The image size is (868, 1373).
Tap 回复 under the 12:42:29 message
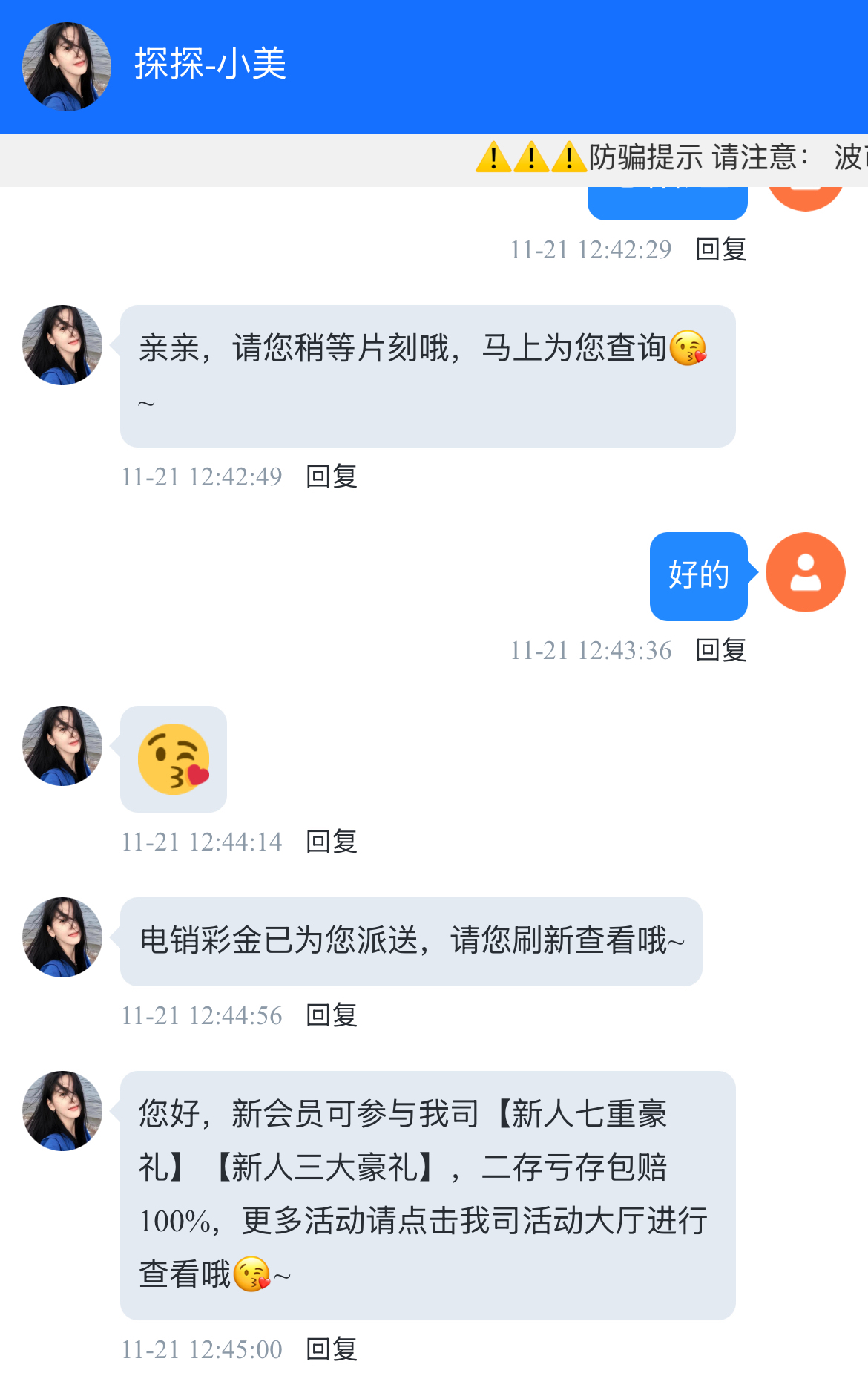click(720, 249)
